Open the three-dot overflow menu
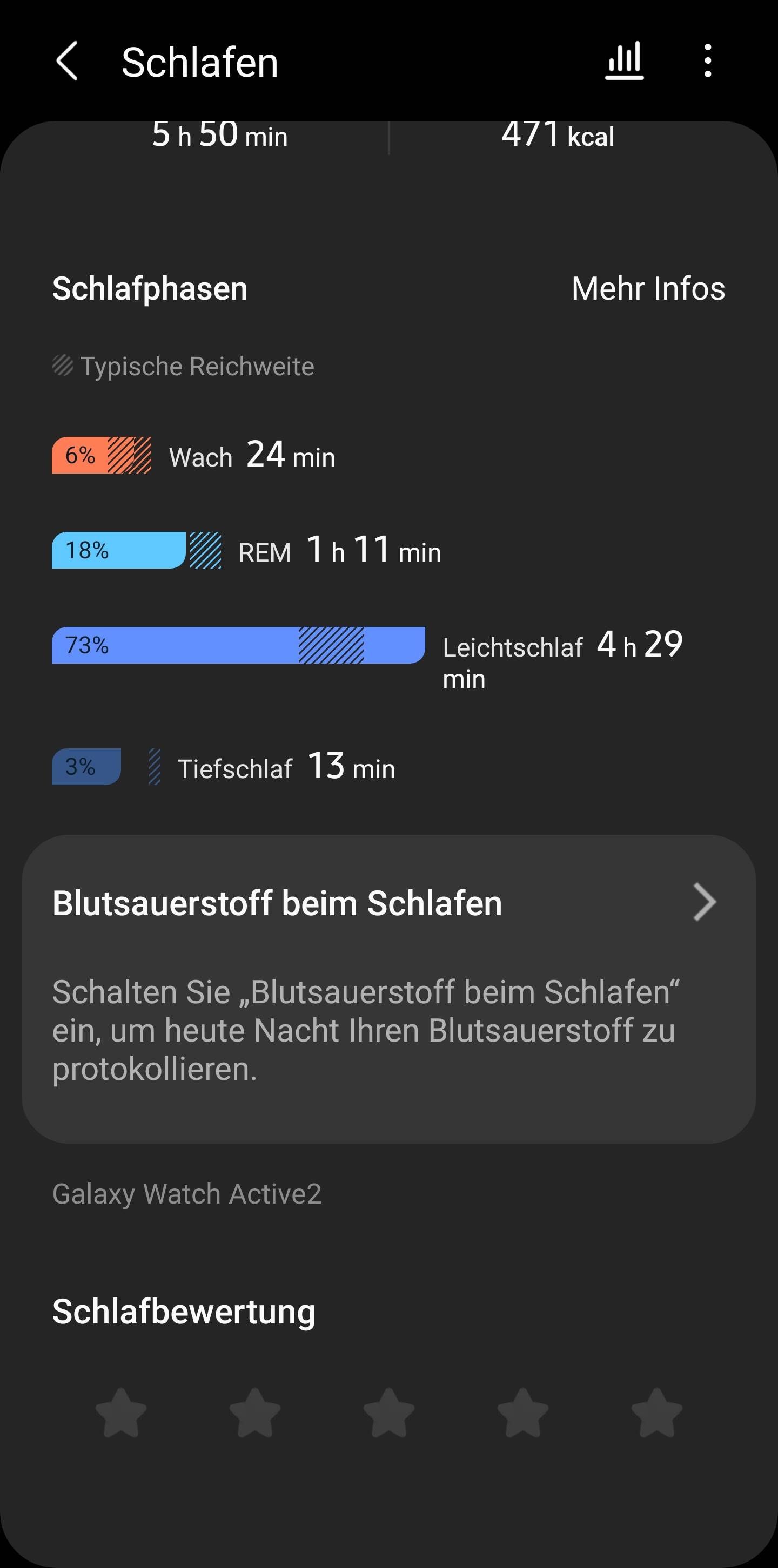 707,61
